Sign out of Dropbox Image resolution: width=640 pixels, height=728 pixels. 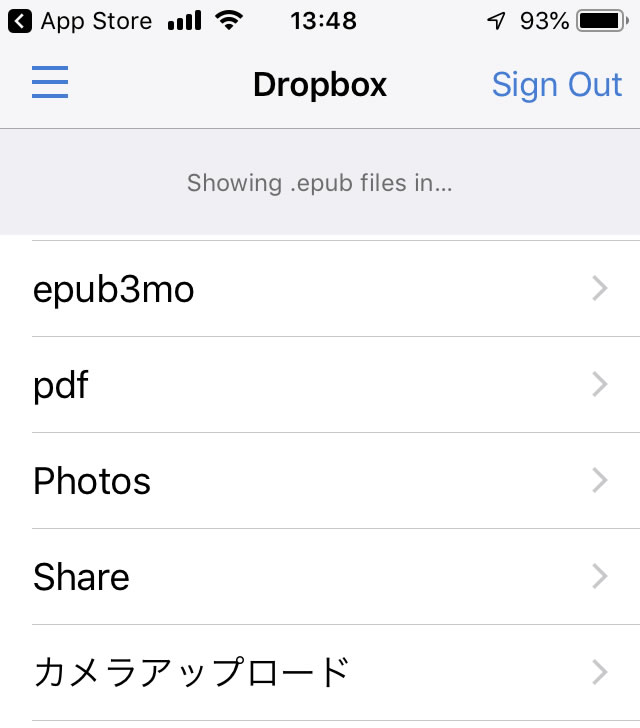point(556,85)
